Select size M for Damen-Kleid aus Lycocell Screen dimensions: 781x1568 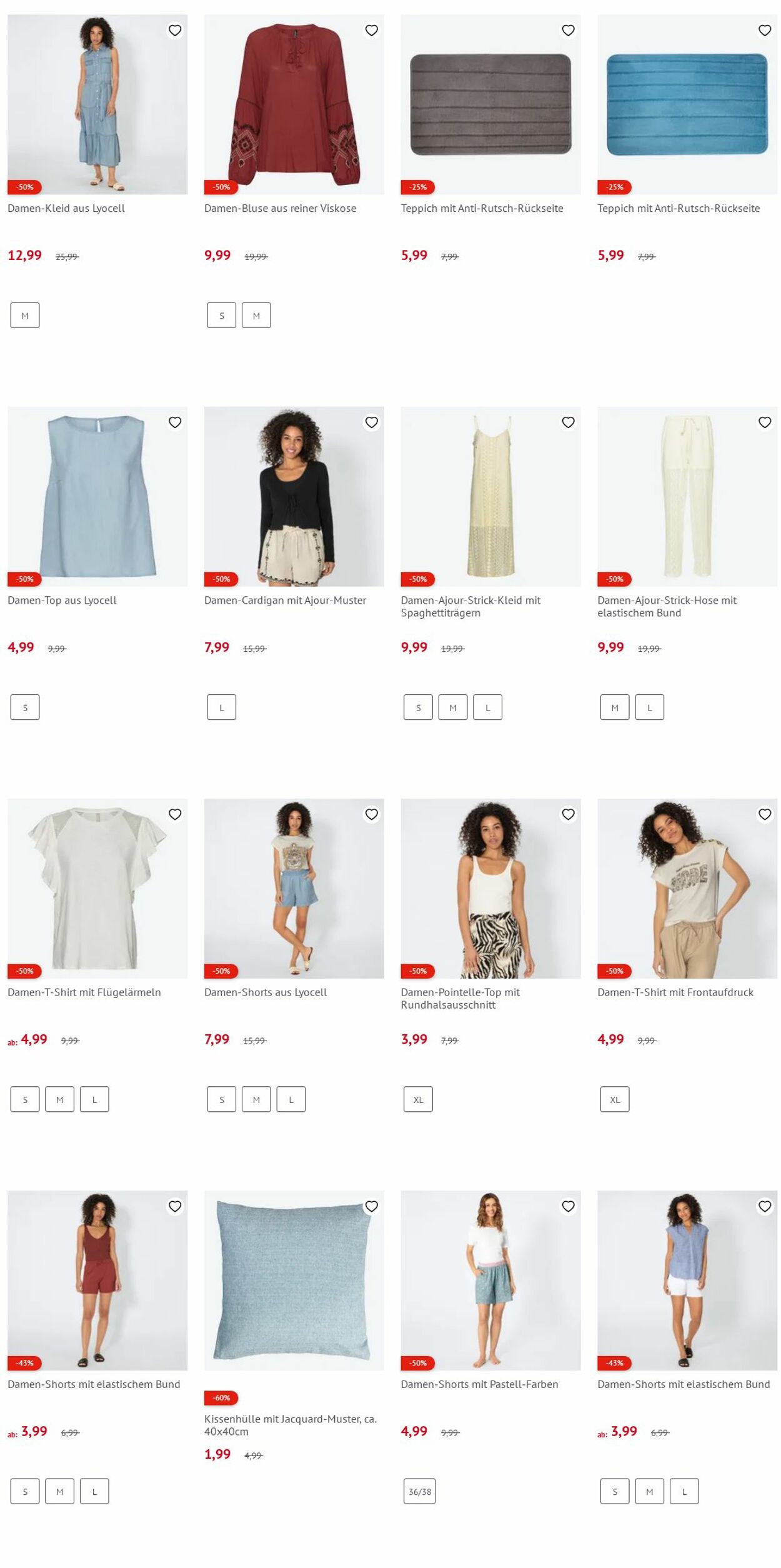[x=25, y=316]
